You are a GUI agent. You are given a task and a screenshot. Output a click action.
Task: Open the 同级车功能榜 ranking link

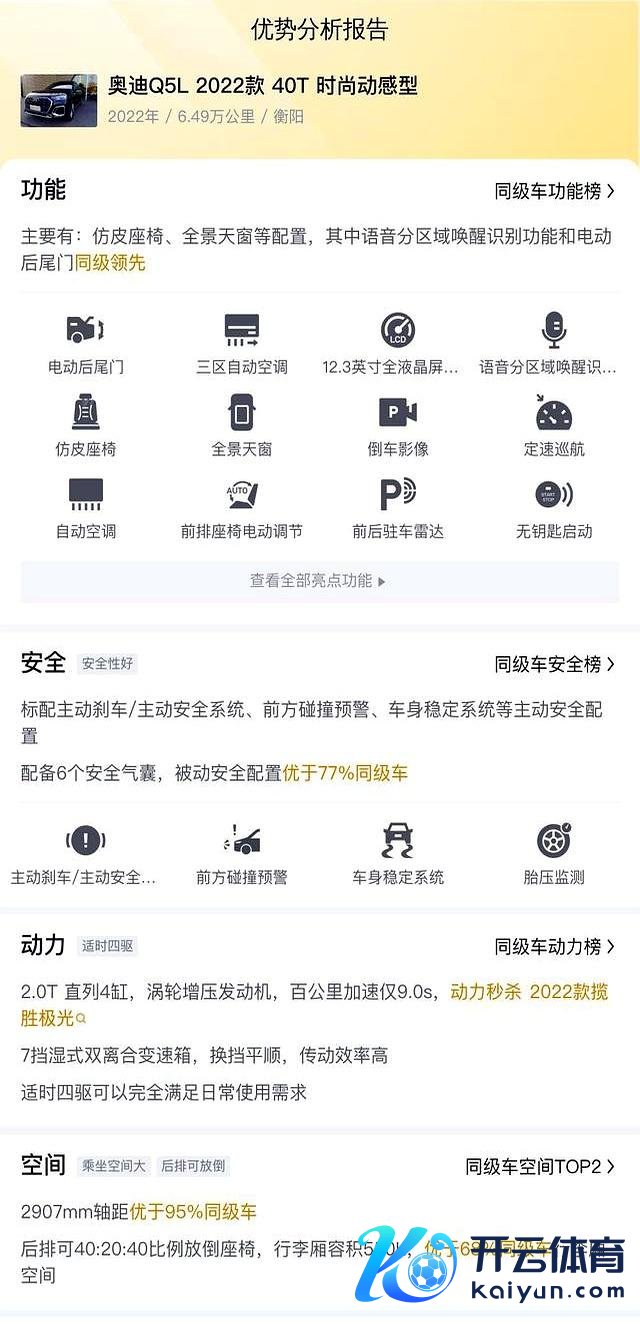coord(554,191)
